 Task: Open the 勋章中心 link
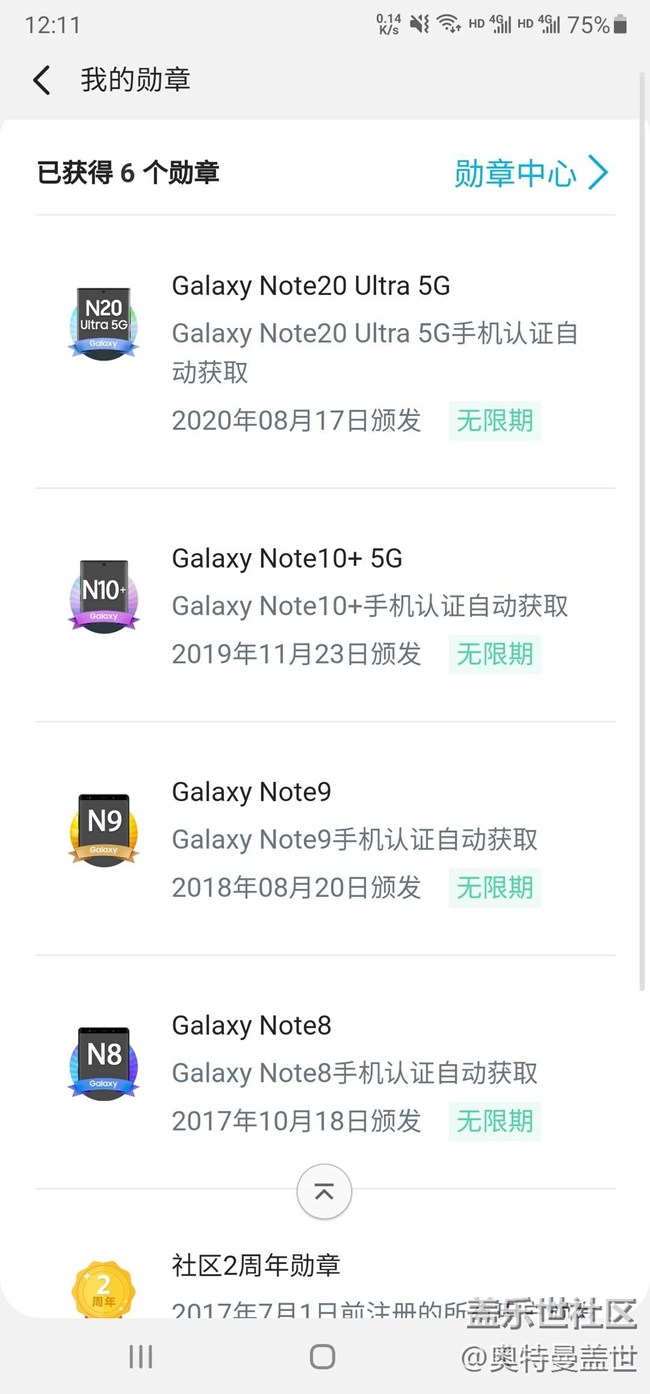pos(530,173)
